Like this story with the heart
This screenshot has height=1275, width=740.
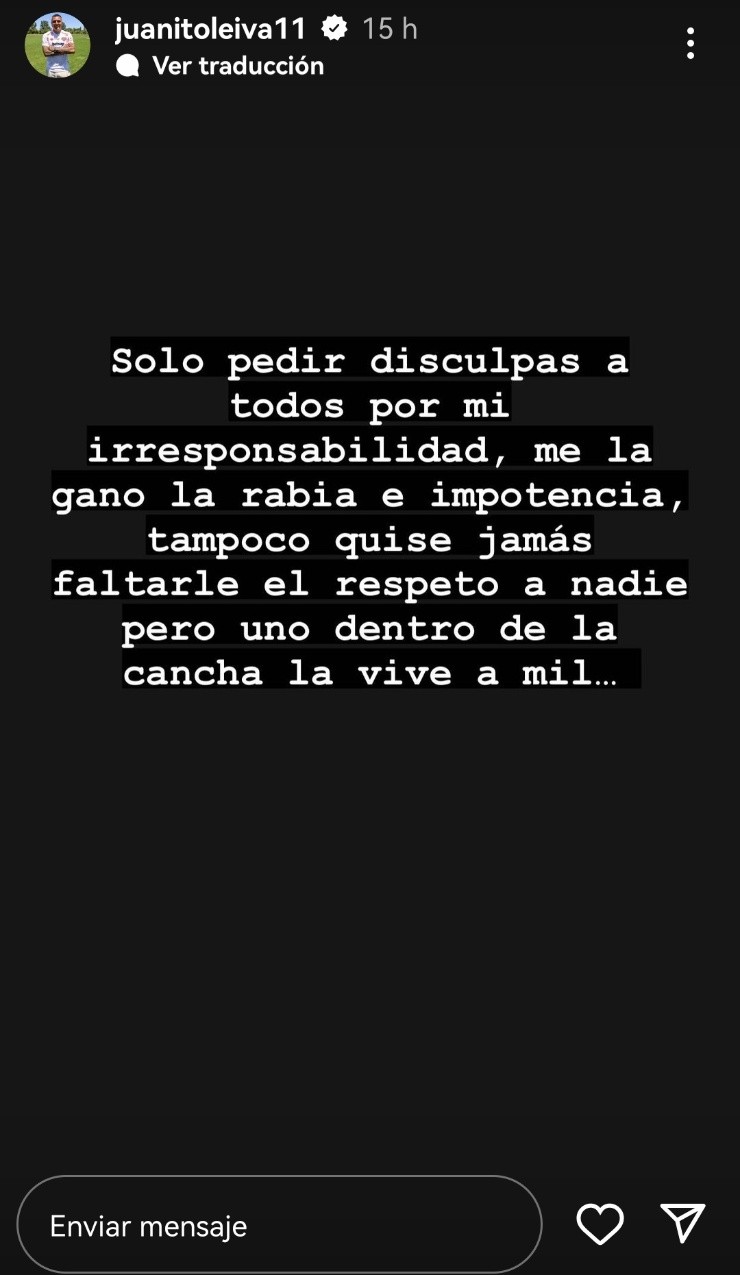[600, 1224]
